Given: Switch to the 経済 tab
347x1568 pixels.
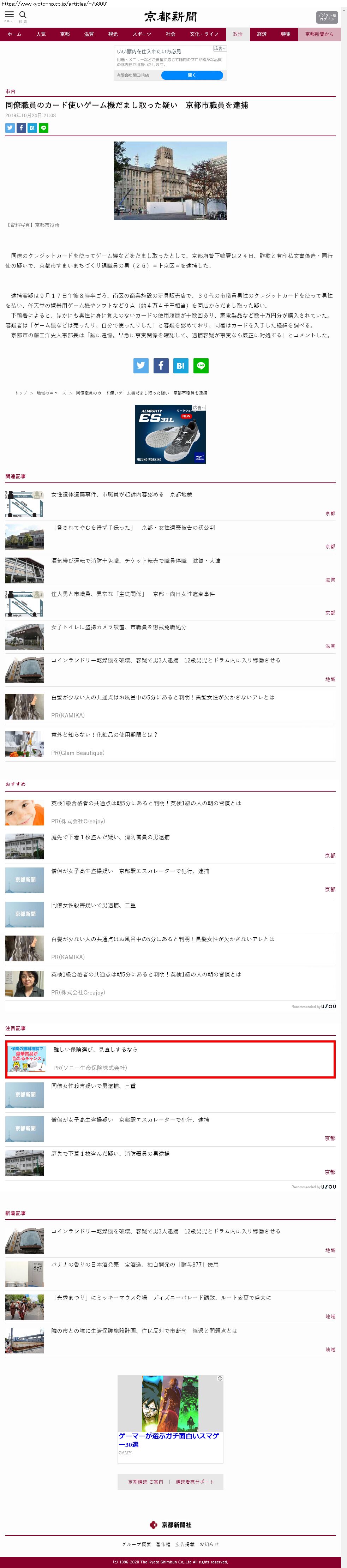Looking at the screenshot, I should pos(262,34).
